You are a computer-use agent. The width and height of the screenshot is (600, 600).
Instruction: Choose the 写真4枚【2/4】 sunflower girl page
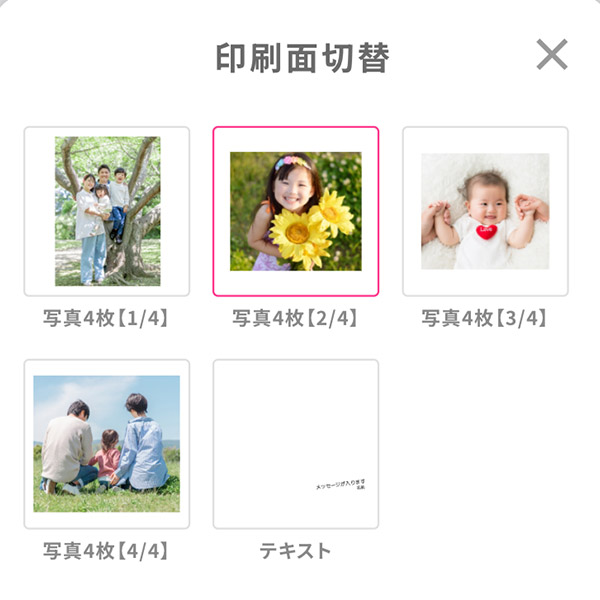(x=296, y=211)
